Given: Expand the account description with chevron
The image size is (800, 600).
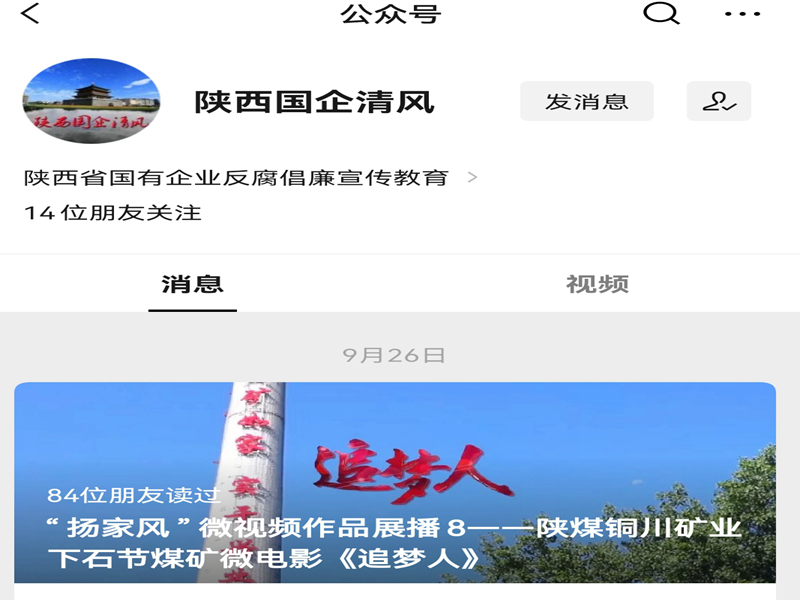Looking at the screenshot, I should click(x=473, y=178).
